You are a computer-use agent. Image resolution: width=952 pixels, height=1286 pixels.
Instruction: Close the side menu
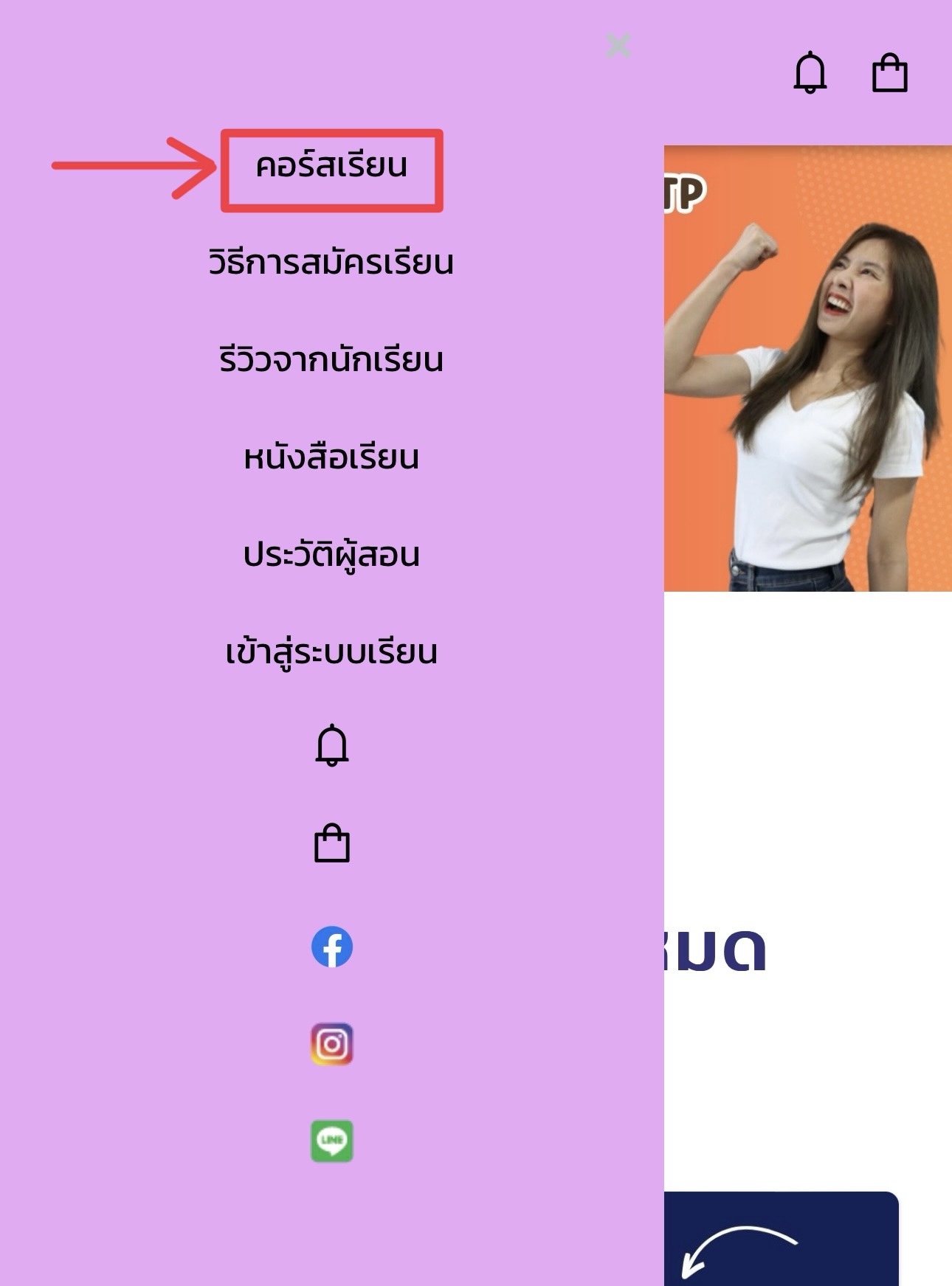[x=618, y=46]
